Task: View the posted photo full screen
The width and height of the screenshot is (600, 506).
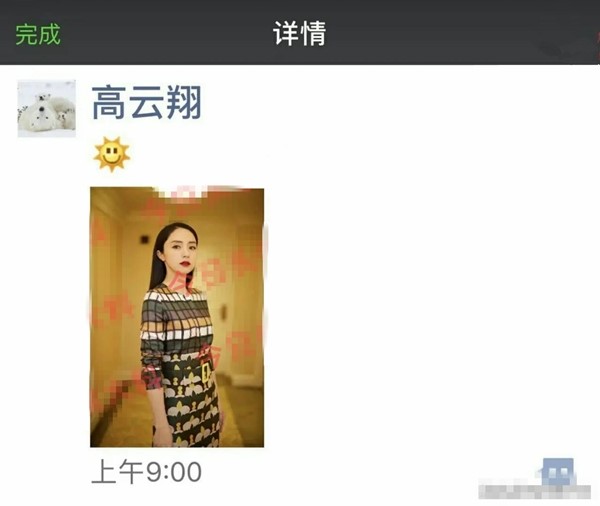Action: (x=177, y=316)
